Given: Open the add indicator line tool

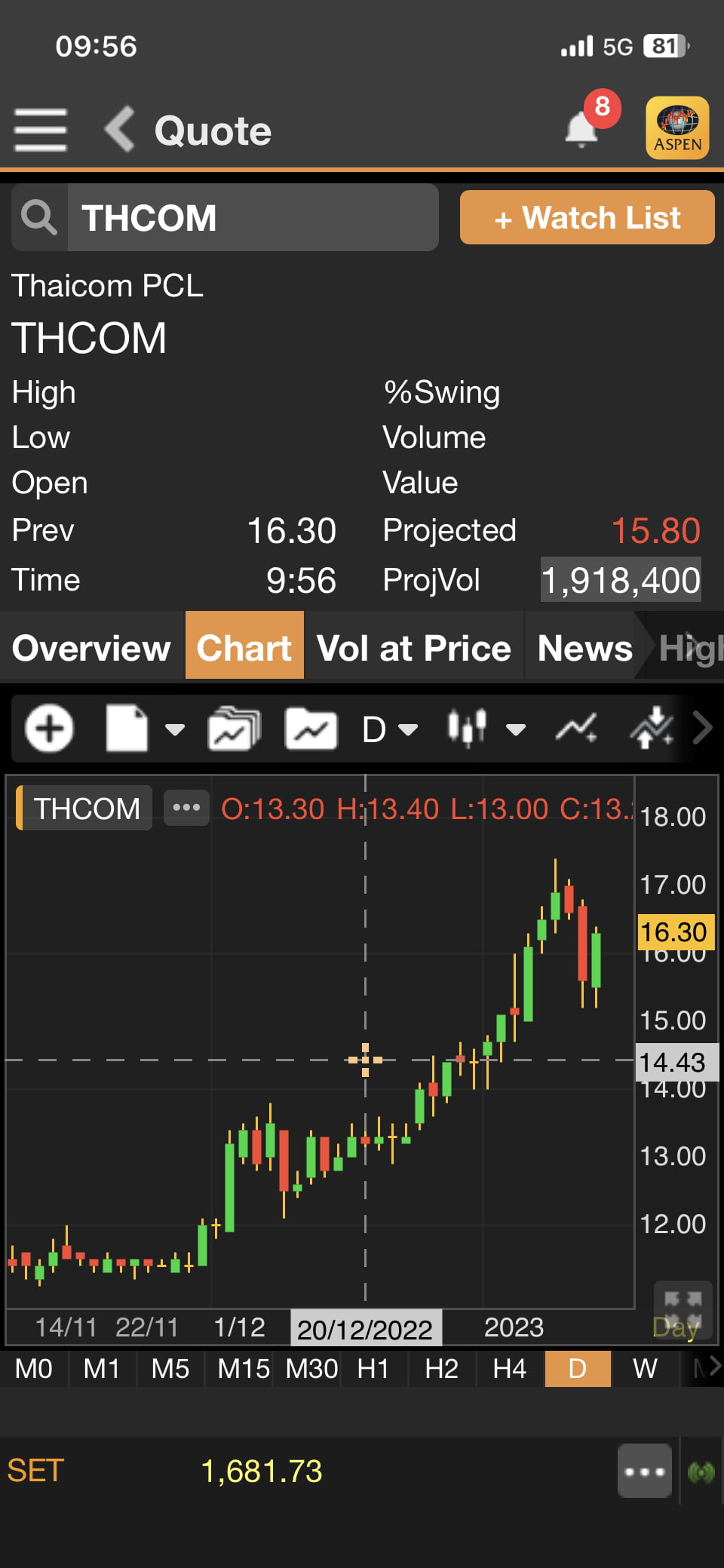Looking at the screenshot, I should click(577, 729).
